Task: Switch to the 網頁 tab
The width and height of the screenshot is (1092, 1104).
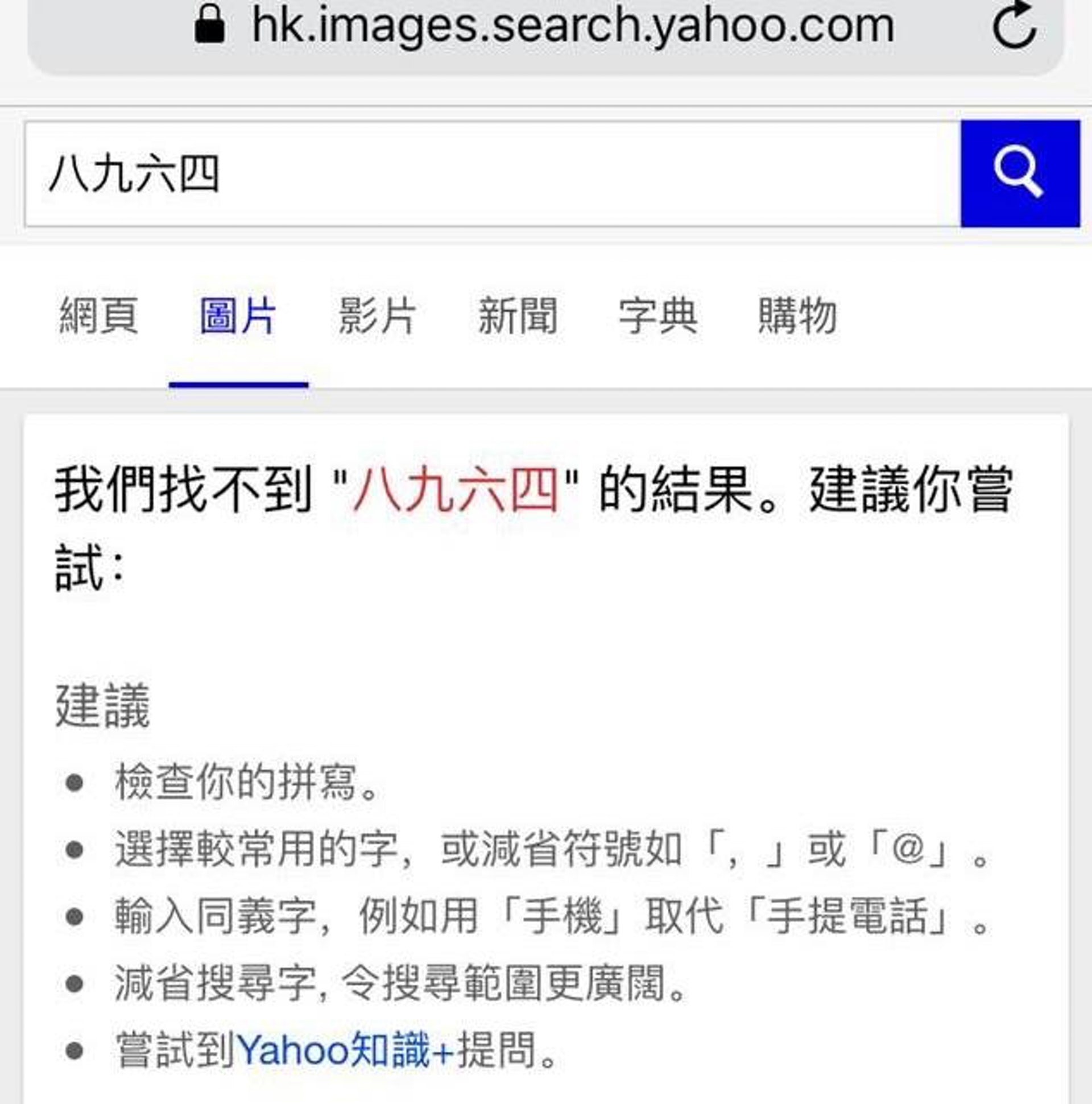Action: point(99,316)
